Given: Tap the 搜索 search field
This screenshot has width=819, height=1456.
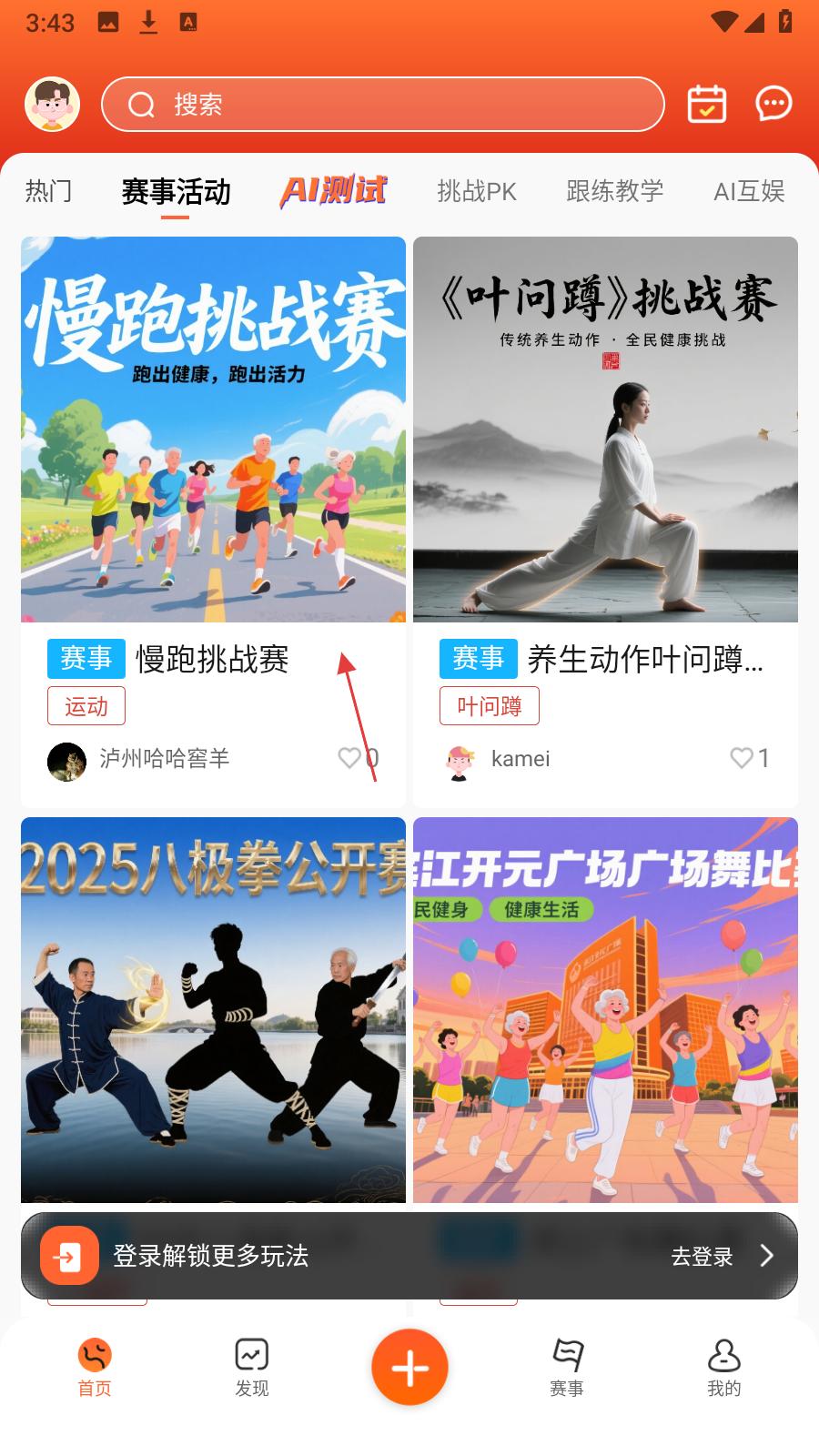Looking at the screenshot, I should tap(382, 105).
